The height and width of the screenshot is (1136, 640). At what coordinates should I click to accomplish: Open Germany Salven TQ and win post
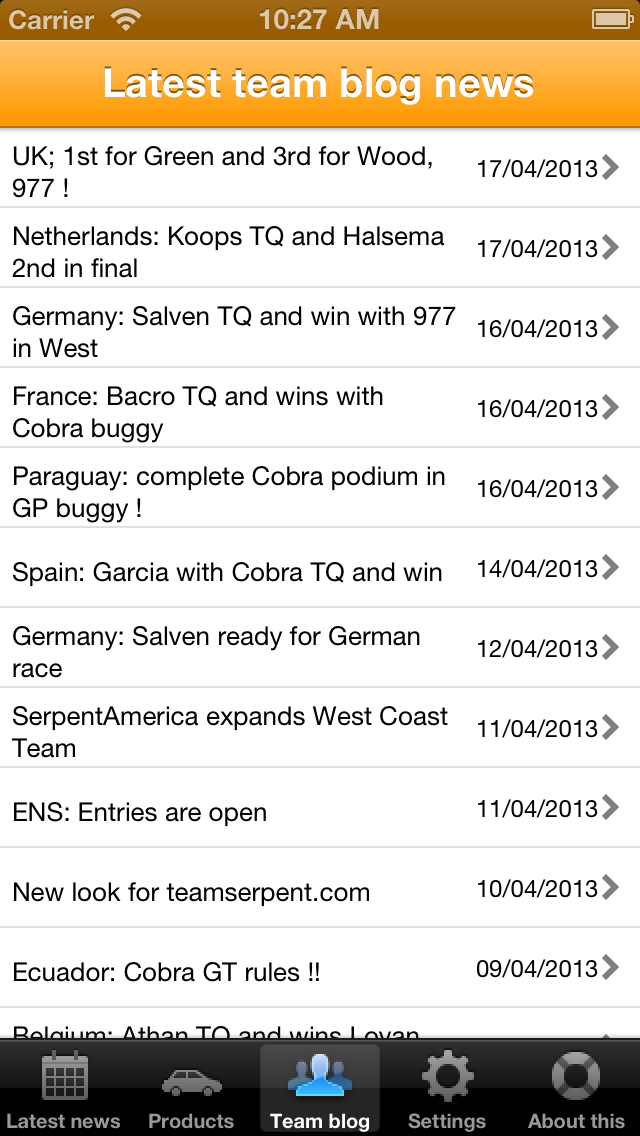coord(320,327)
